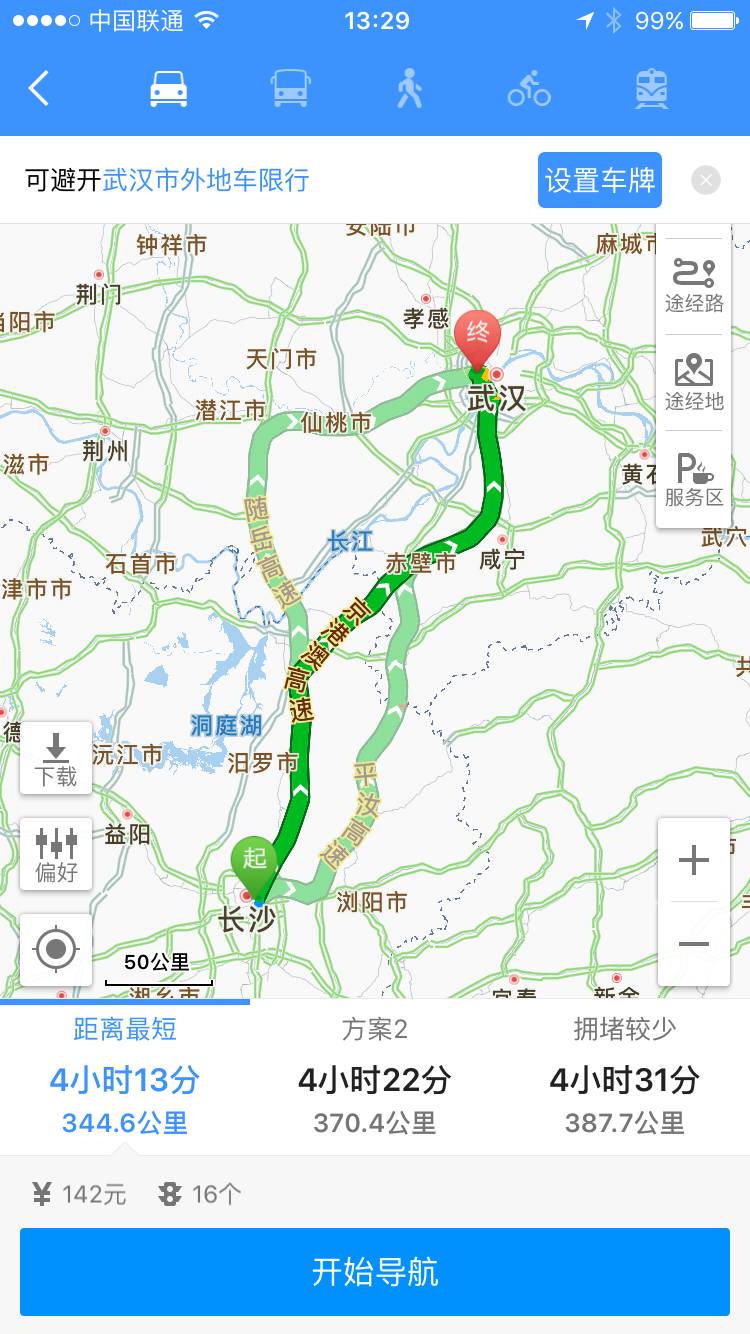The height and width of the screenshot is (1334, 750).
Task: Choose the 拥堵较少 route option
Action: (x=625, y=1078)
